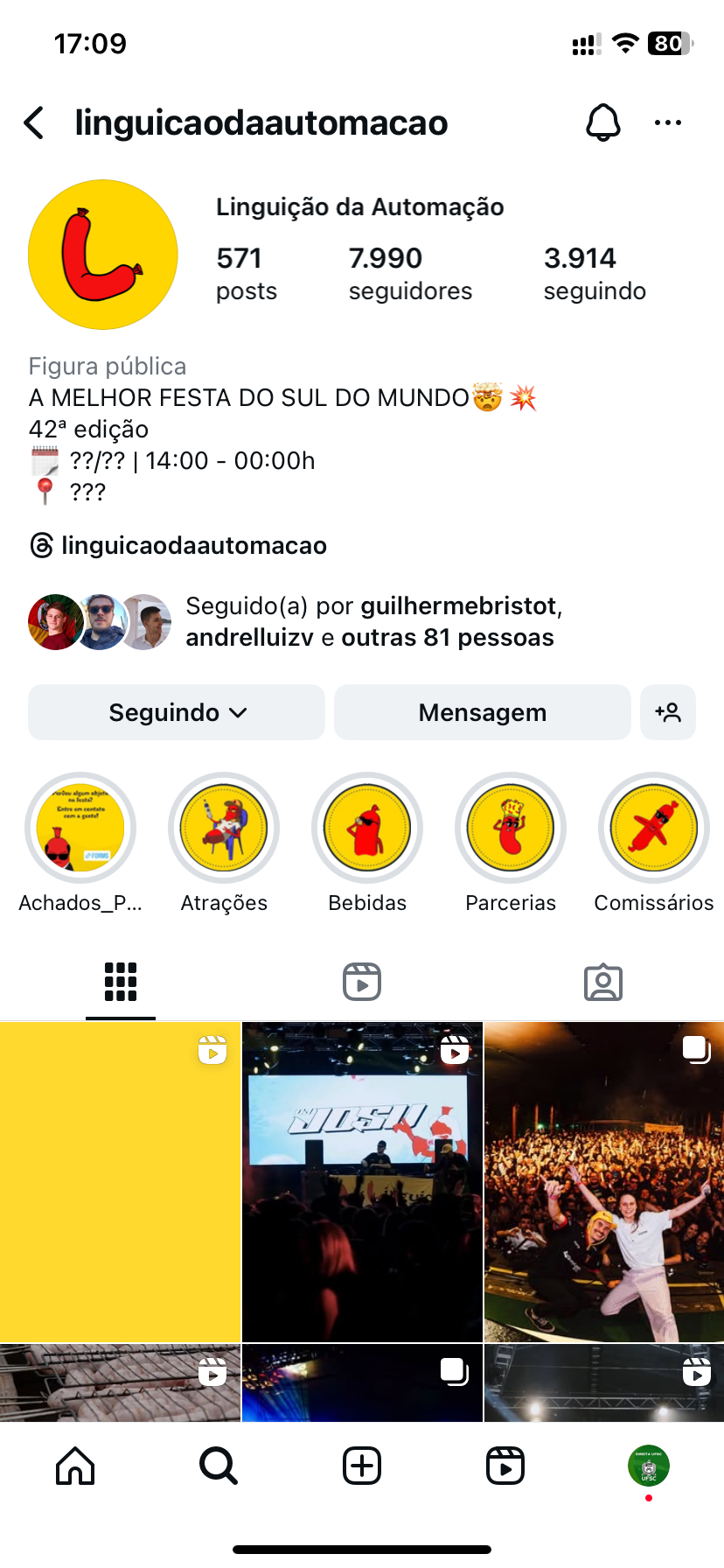Open the Achados_P... story highlight
The height and width of the screenshot is (1568, 724).
pyautogui.click(x=80, y=828)
